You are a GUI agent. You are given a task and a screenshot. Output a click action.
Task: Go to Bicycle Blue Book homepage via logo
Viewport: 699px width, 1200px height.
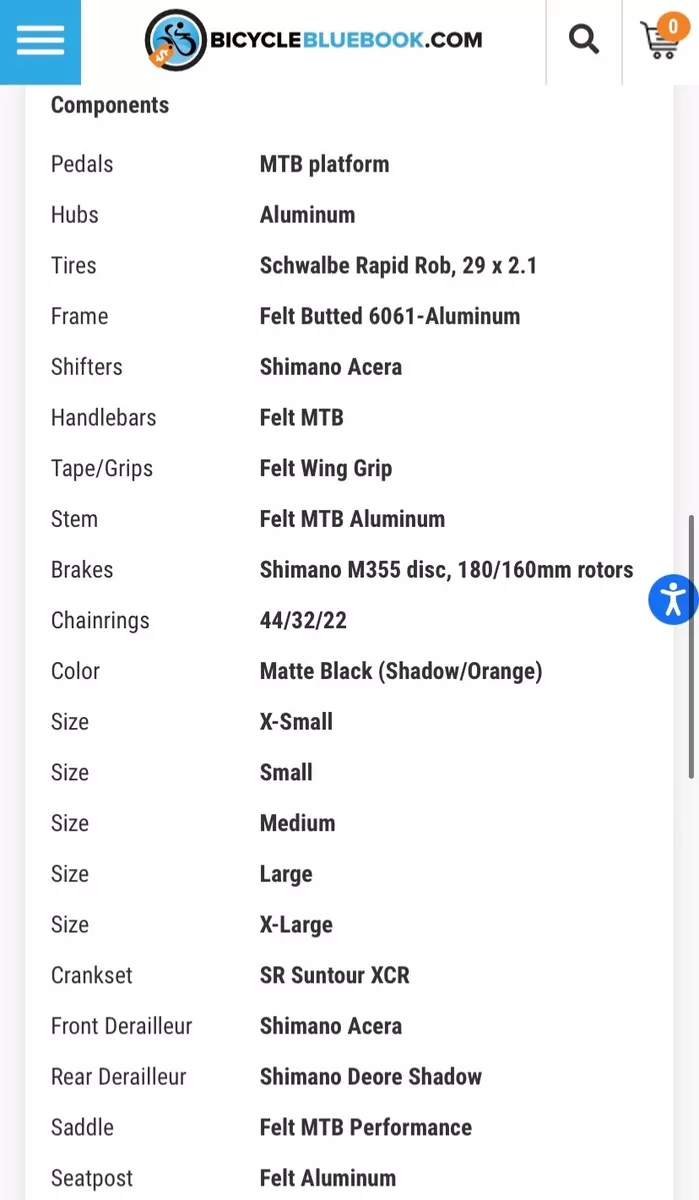[313, 41]
